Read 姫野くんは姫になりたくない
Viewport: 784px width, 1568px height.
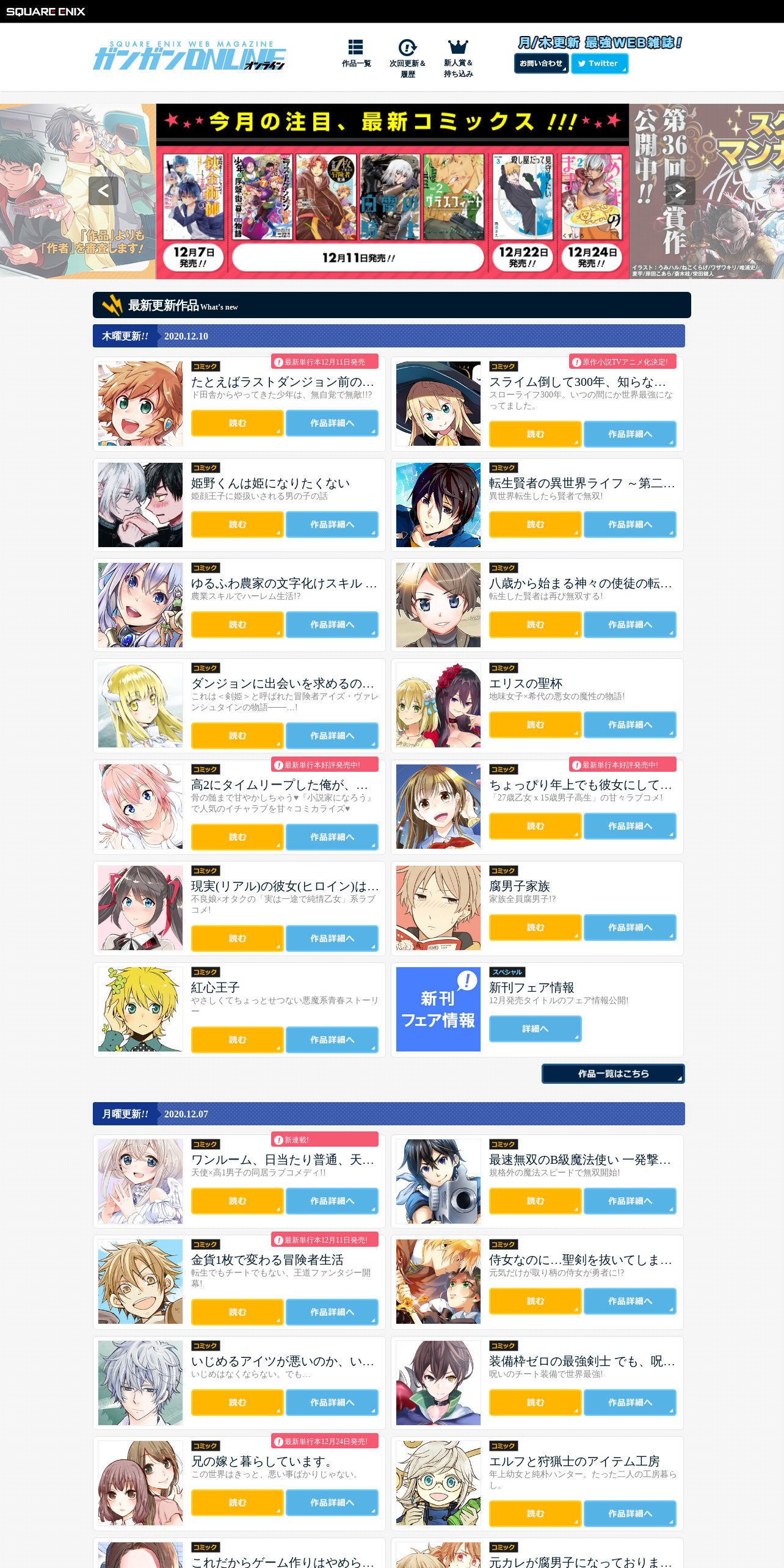coord(238,524)
